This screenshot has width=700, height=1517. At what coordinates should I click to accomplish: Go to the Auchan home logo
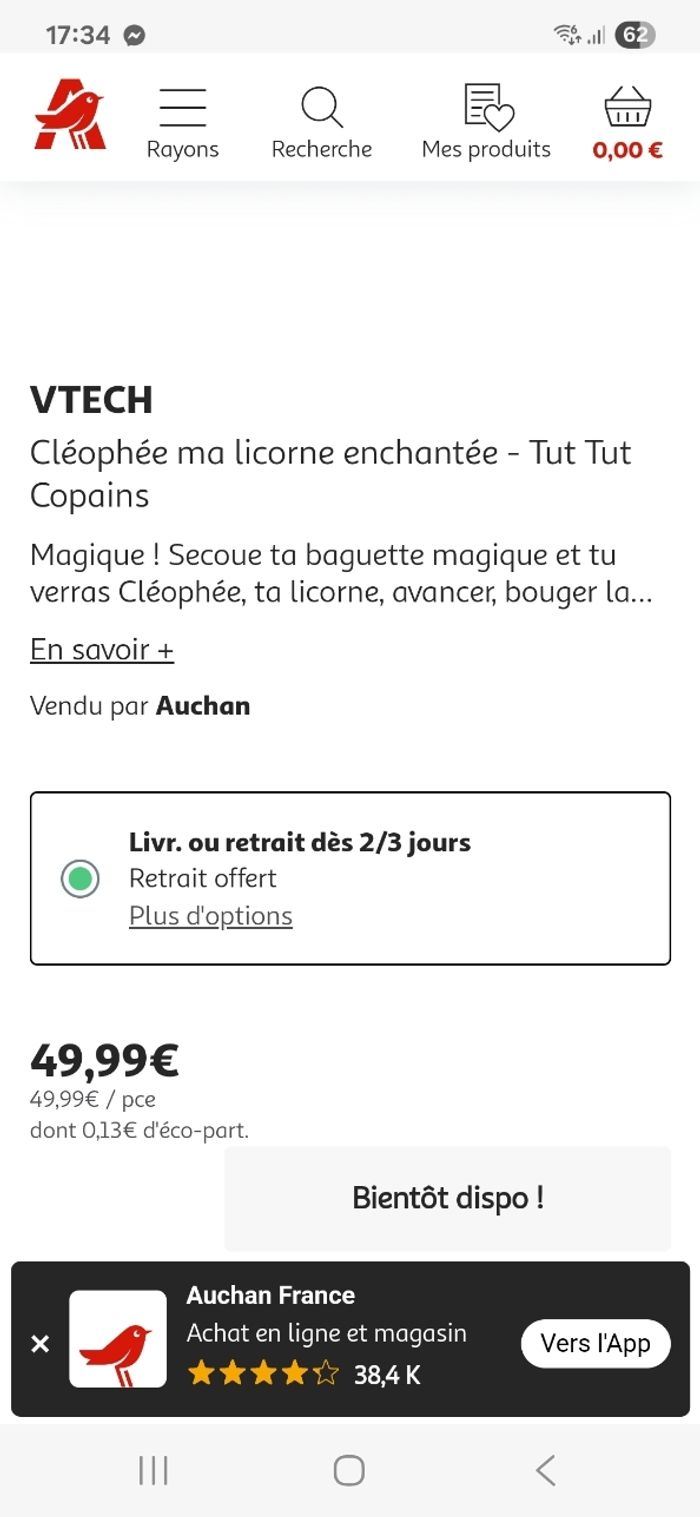coord(70,118)
